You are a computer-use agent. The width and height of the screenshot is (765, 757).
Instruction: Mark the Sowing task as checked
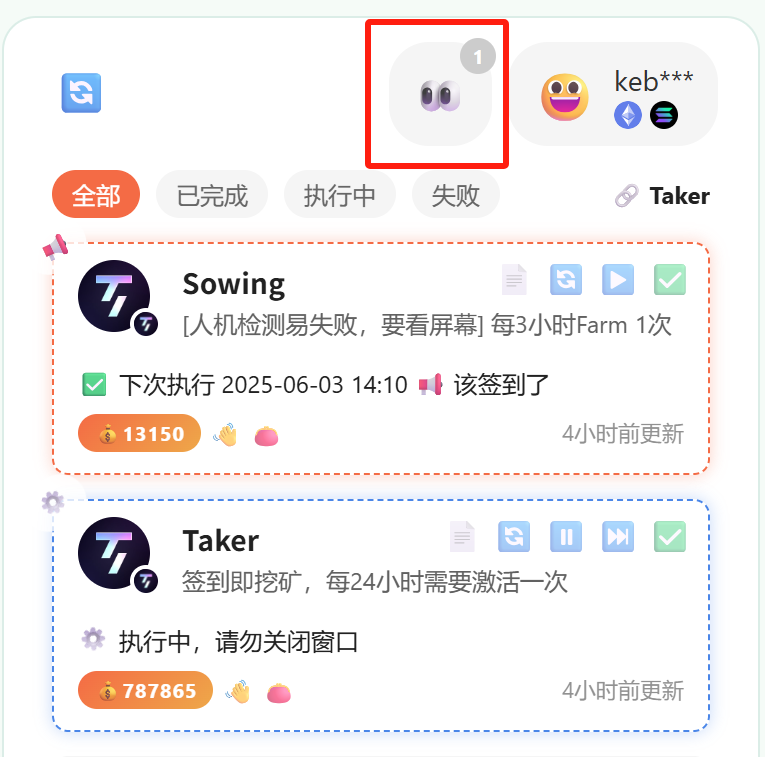pyautogui.click(x=670, y=280)
